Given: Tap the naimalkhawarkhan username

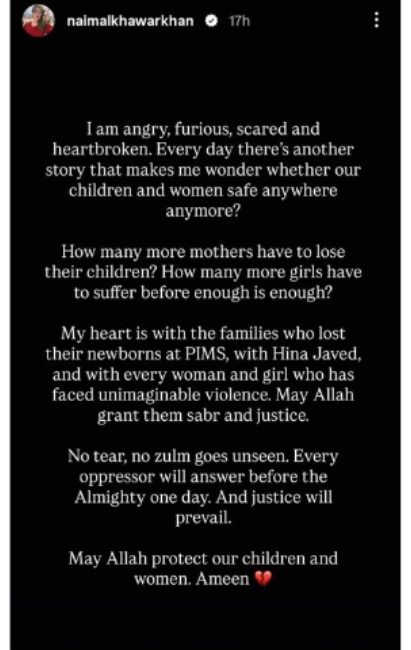Looking at the screenshot, I should pos(130,21).
